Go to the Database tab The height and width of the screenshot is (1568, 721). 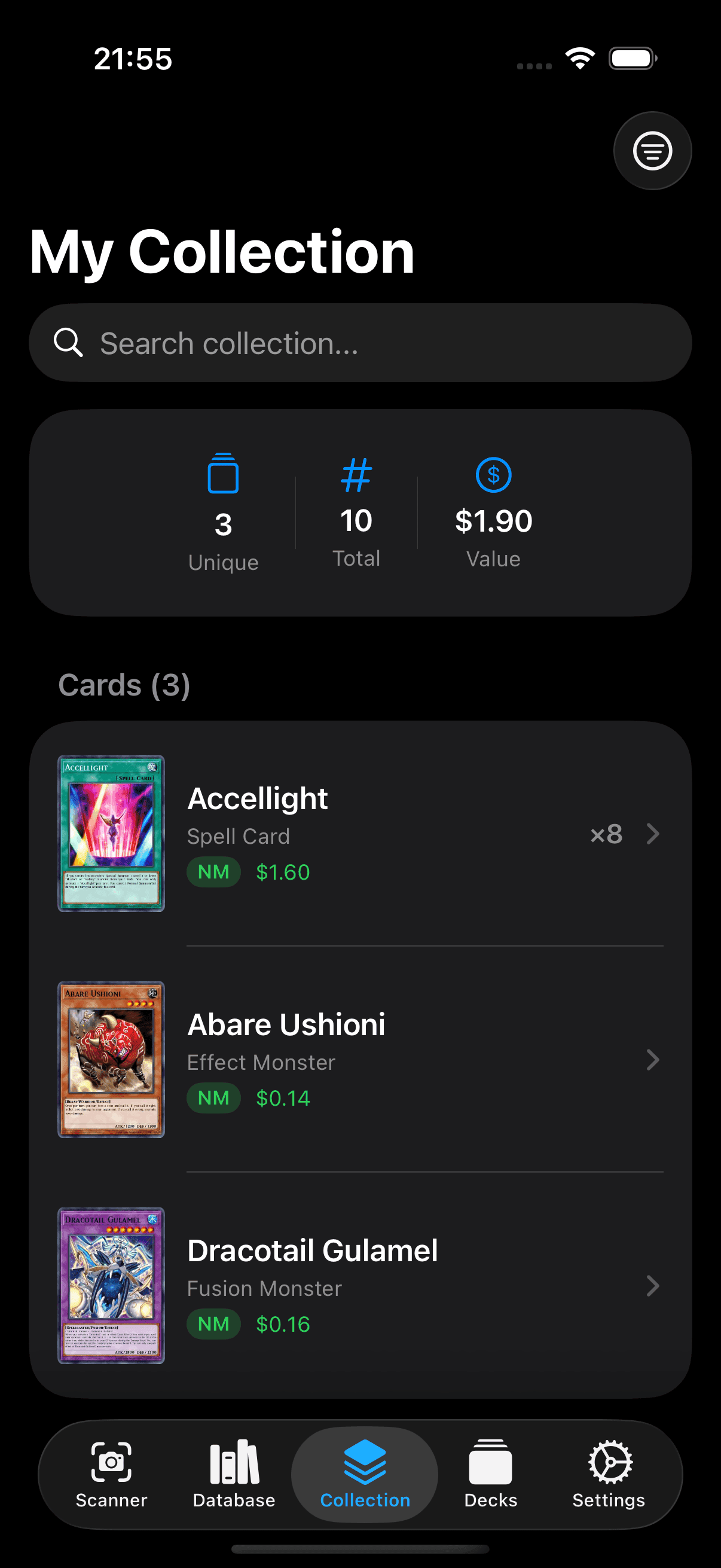tap(234, 1474)
